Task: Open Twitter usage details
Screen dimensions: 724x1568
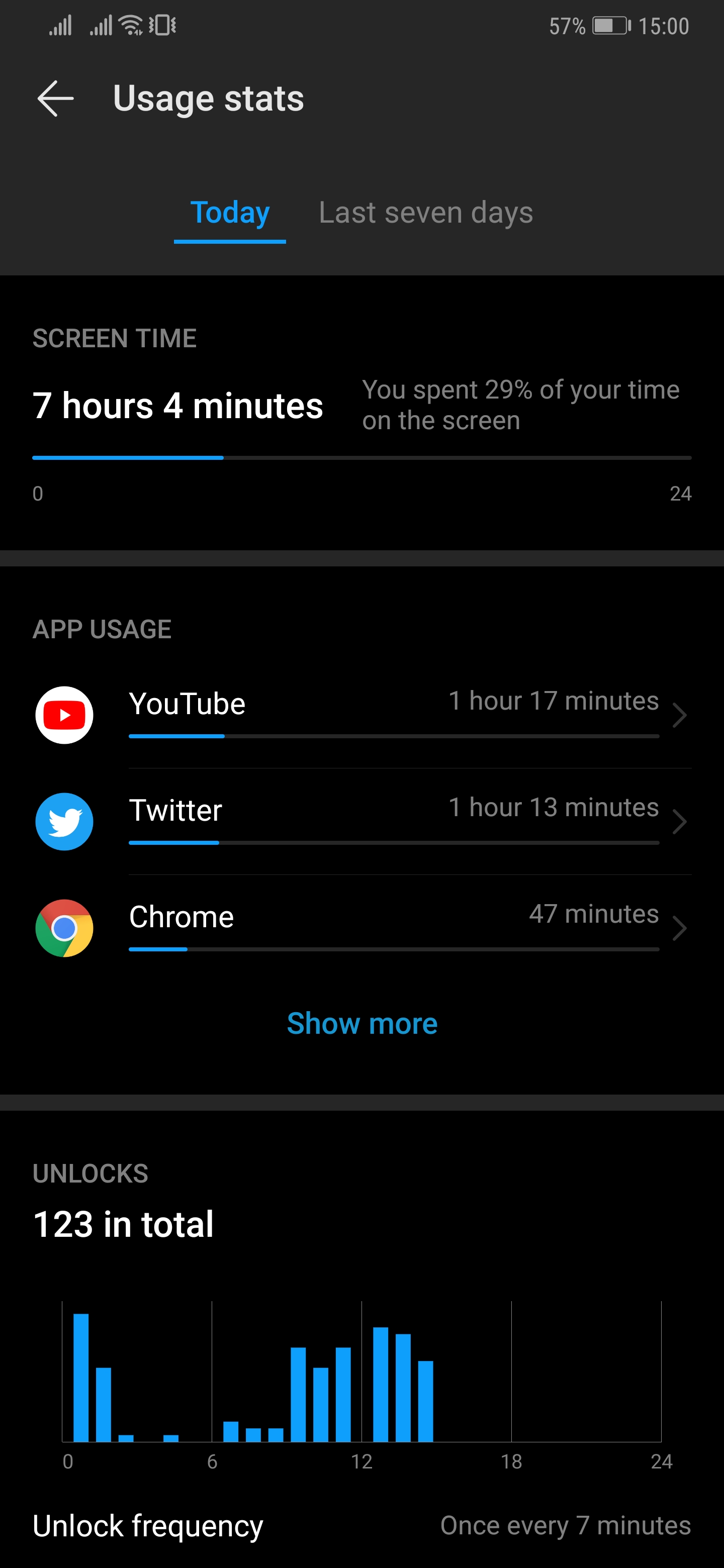Action: pos(361,821)
